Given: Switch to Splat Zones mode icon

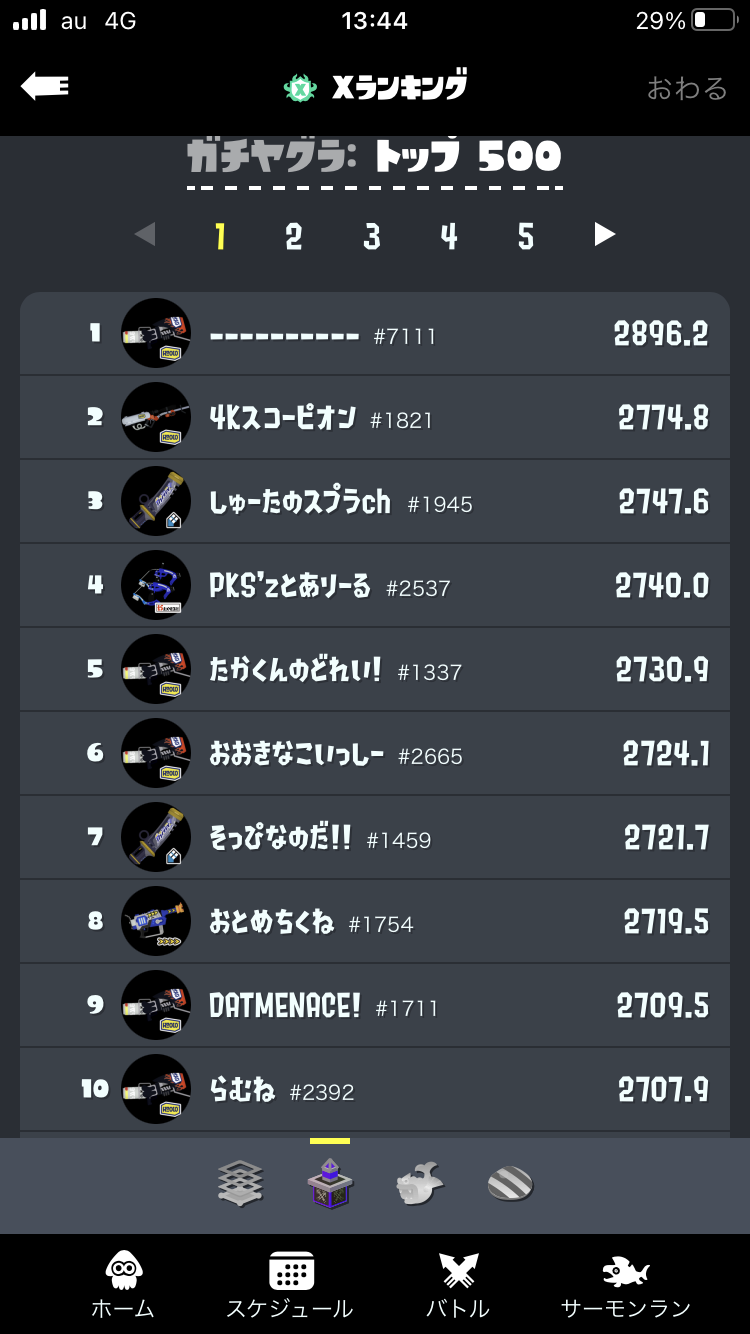Looking at the screenshot, I should 240,1184.
